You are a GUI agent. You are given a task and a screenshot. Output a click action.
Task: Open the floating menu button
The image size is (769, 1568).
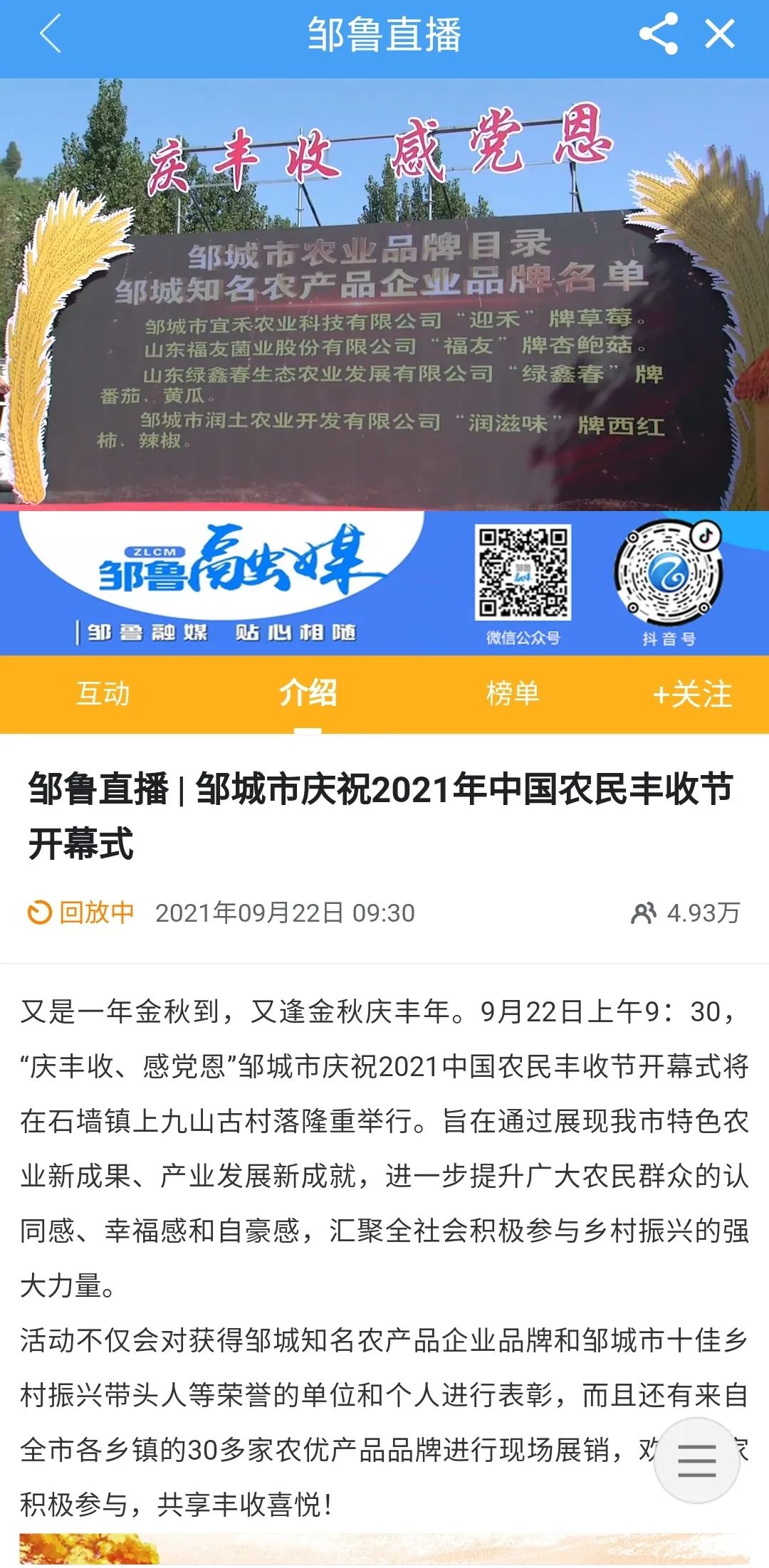tap(696, 1460)
